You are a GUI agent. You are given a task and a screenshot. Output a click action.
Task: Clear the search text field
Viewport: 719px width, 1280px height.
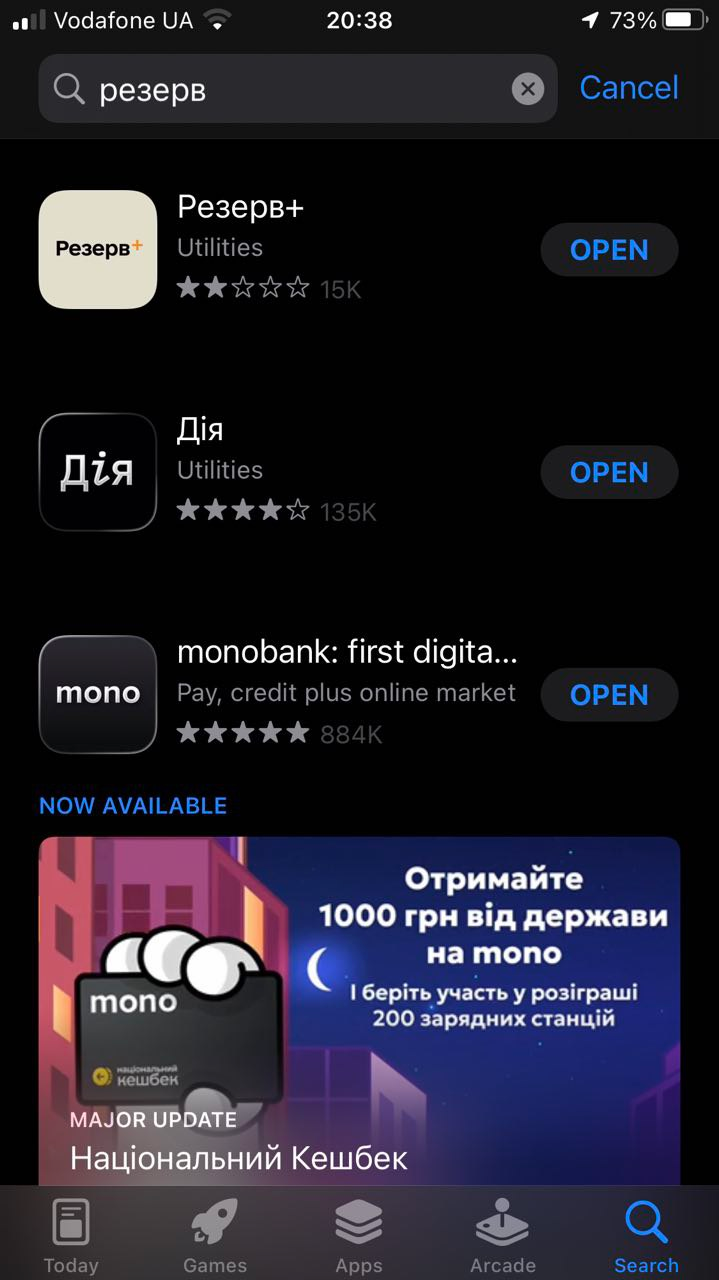click(527, 89)
